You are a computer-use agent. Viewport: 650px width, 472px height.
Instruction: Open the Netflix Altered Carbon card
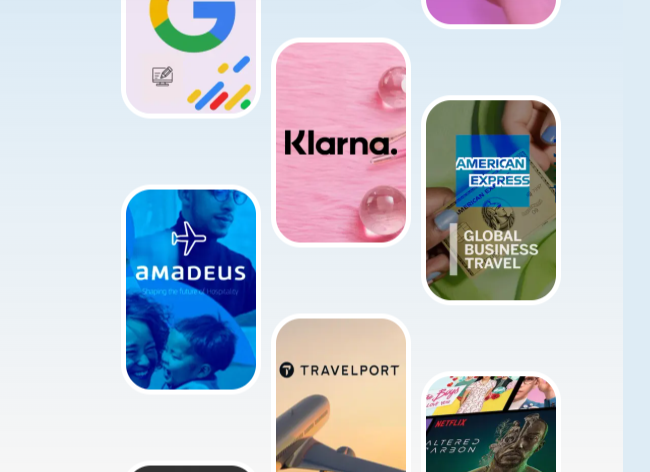tap(490, 425)
